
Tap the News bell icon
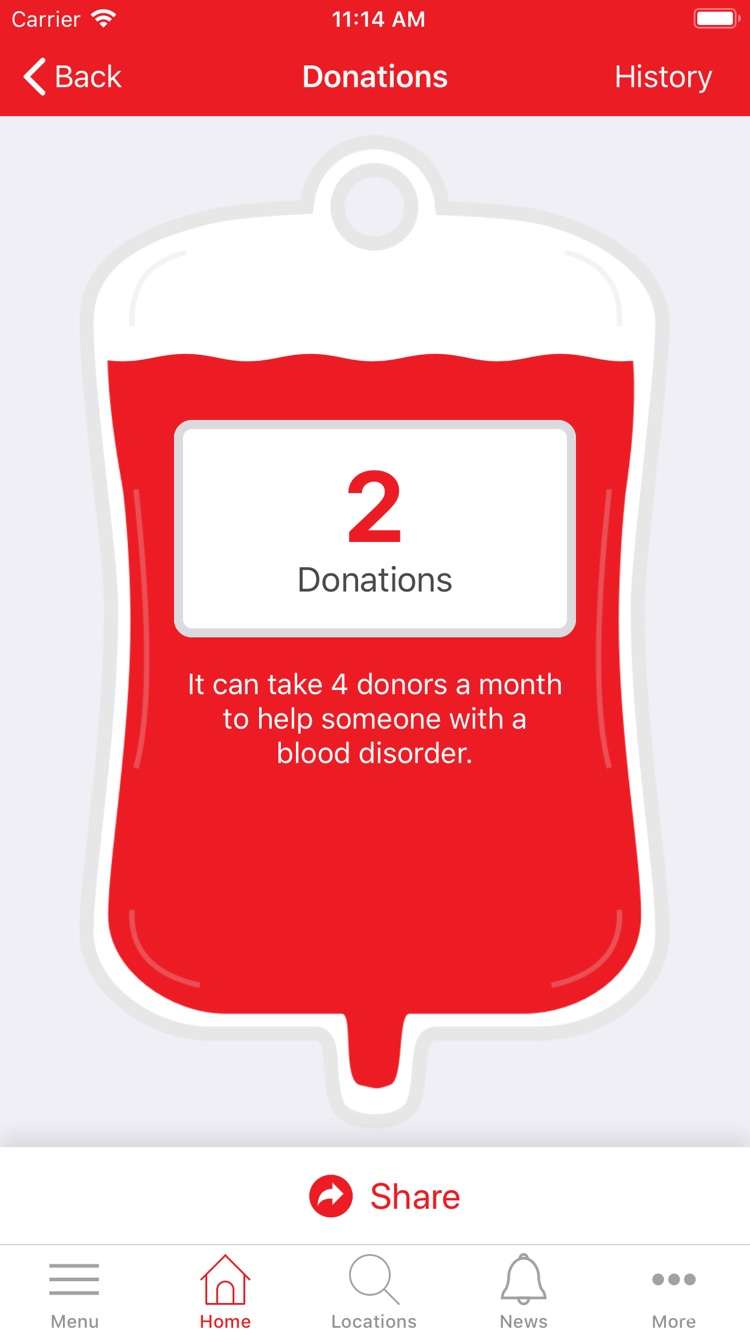pos(523,1277)
